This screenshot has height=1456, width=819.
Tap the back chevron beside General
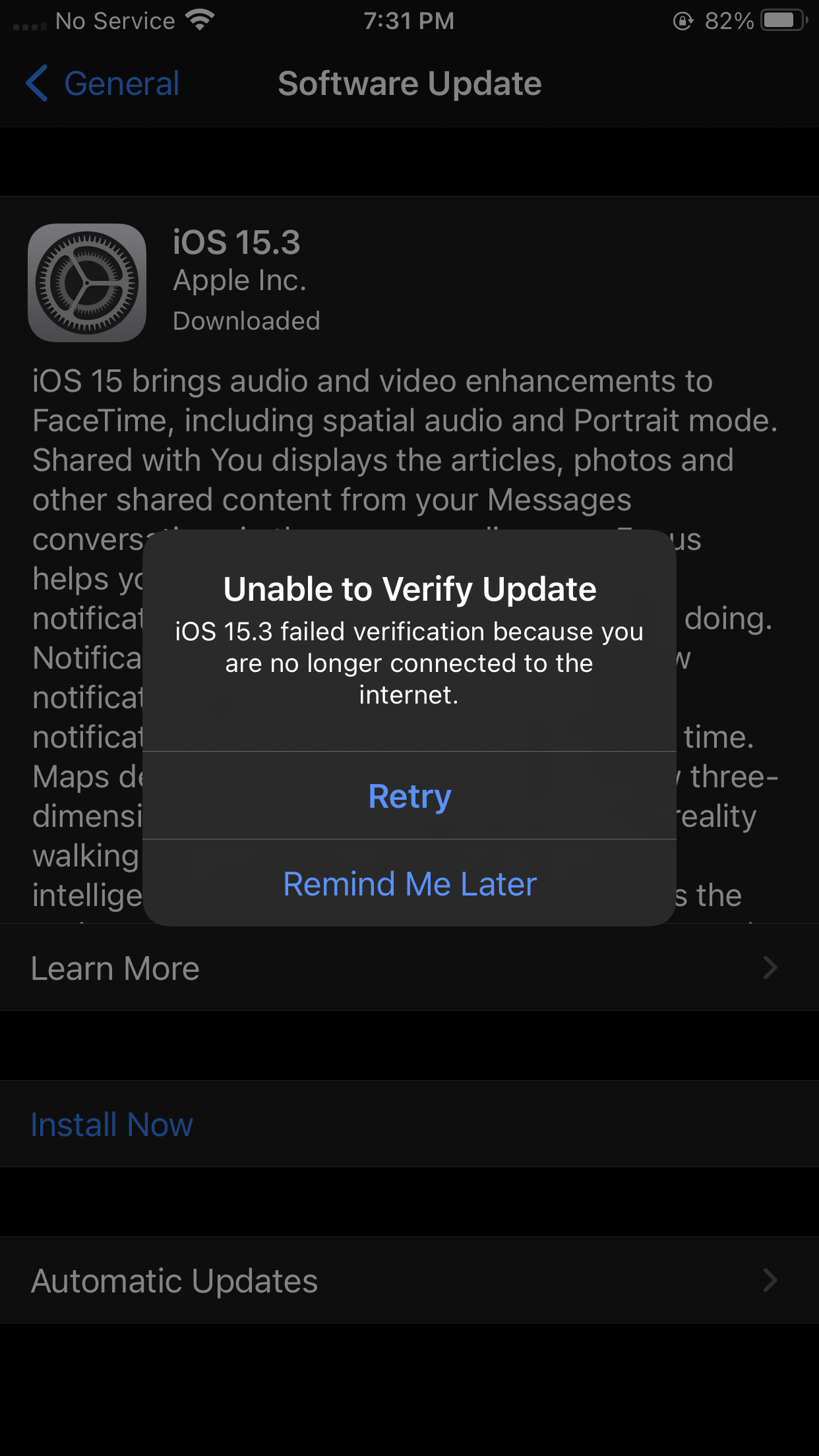(38, 84)
